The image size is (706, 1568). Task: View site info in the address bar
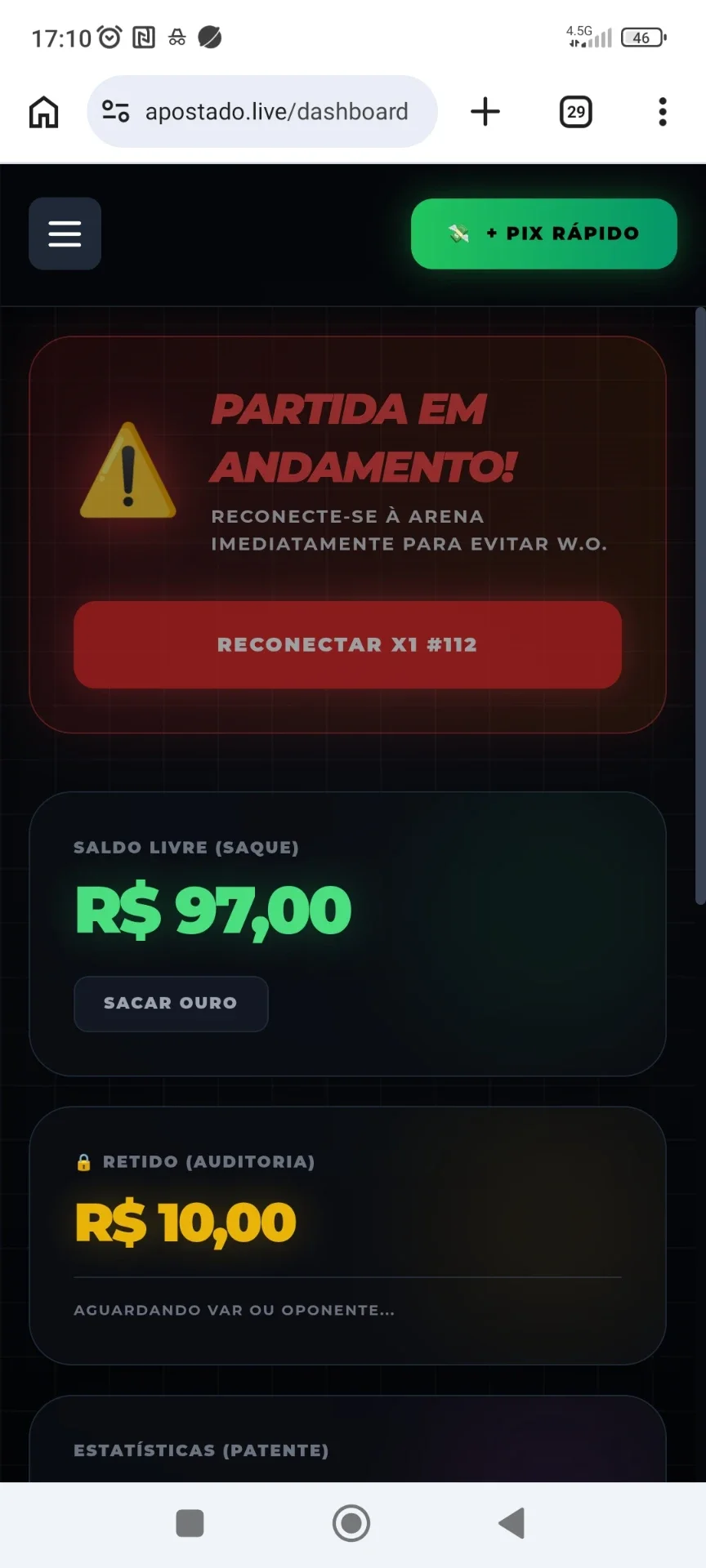coord(115,111)
